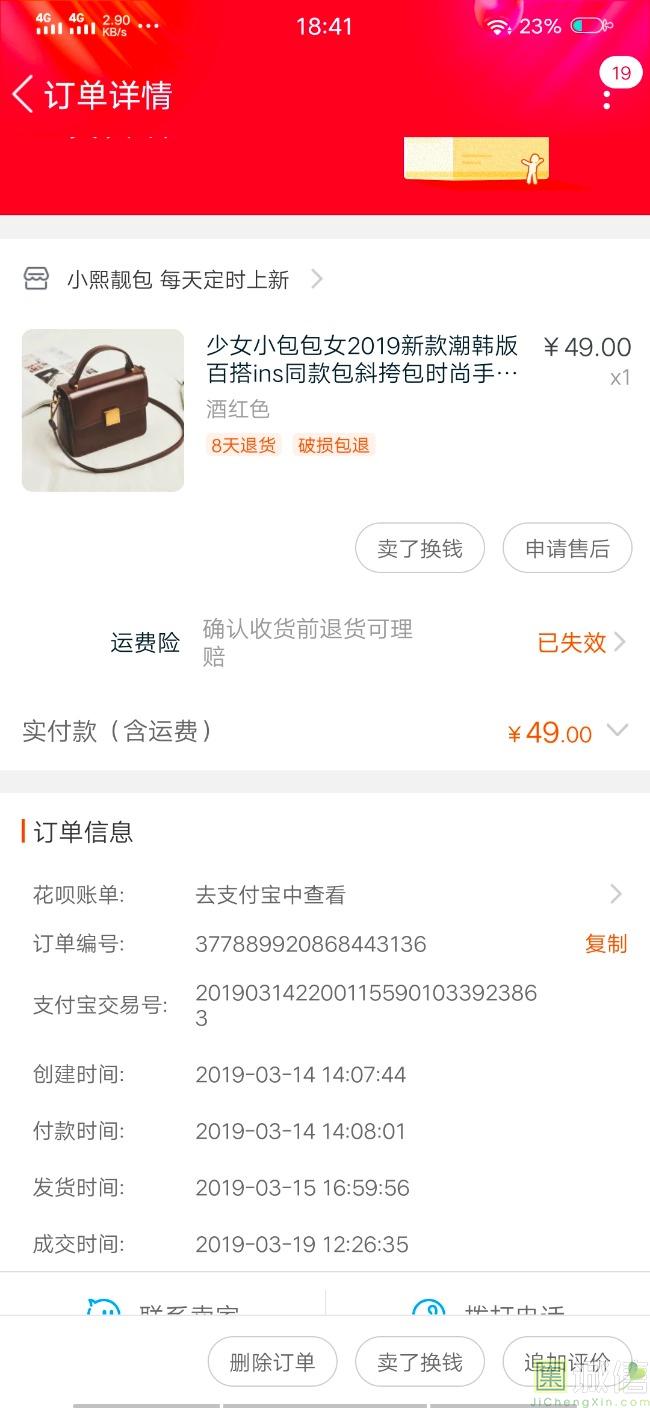This screenshot has height=1408, width=650.
Task: Copy the order number
Action: coord(605,944)
